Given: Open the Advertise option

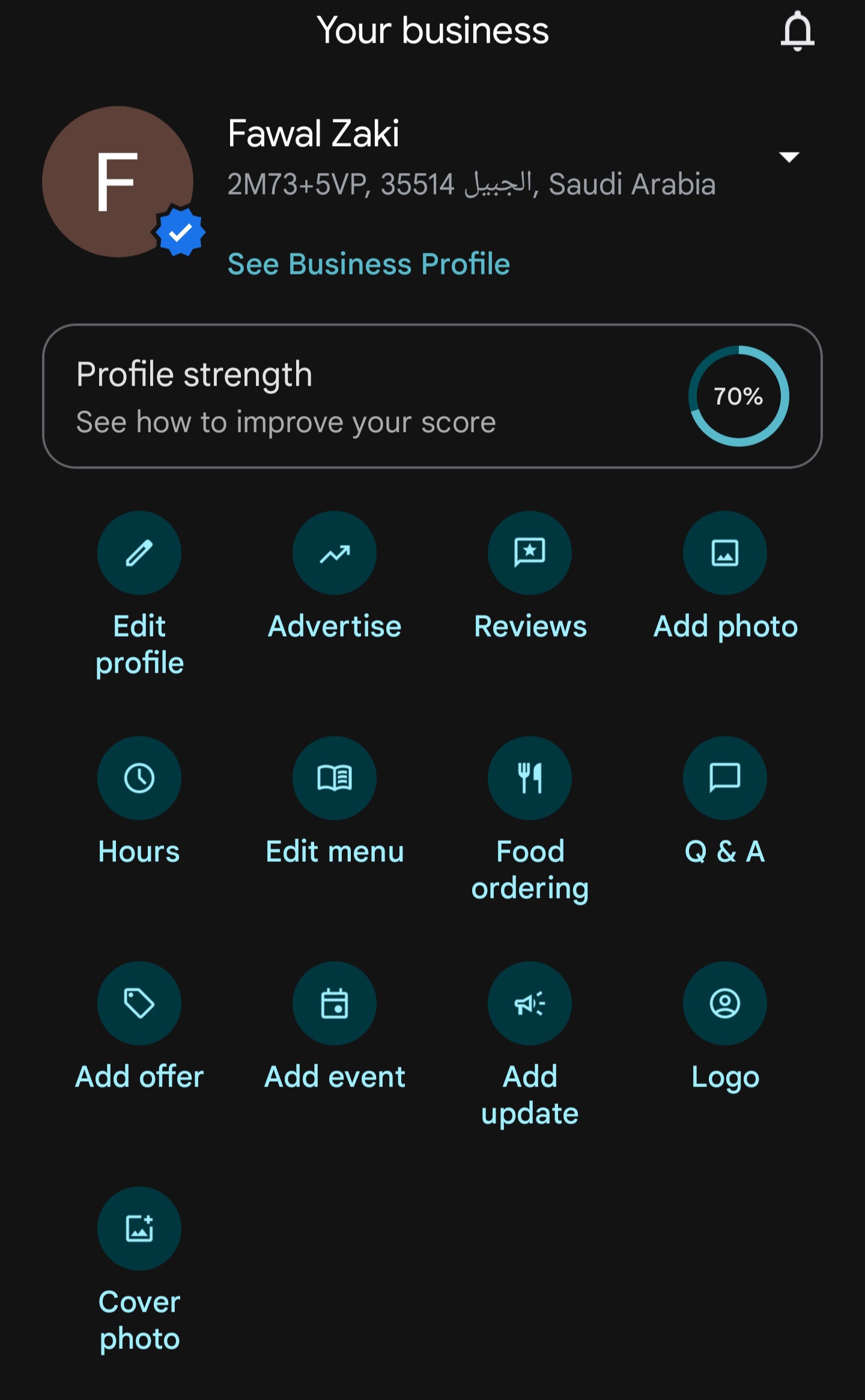Looking at the screenshot, I should [335, 553].
